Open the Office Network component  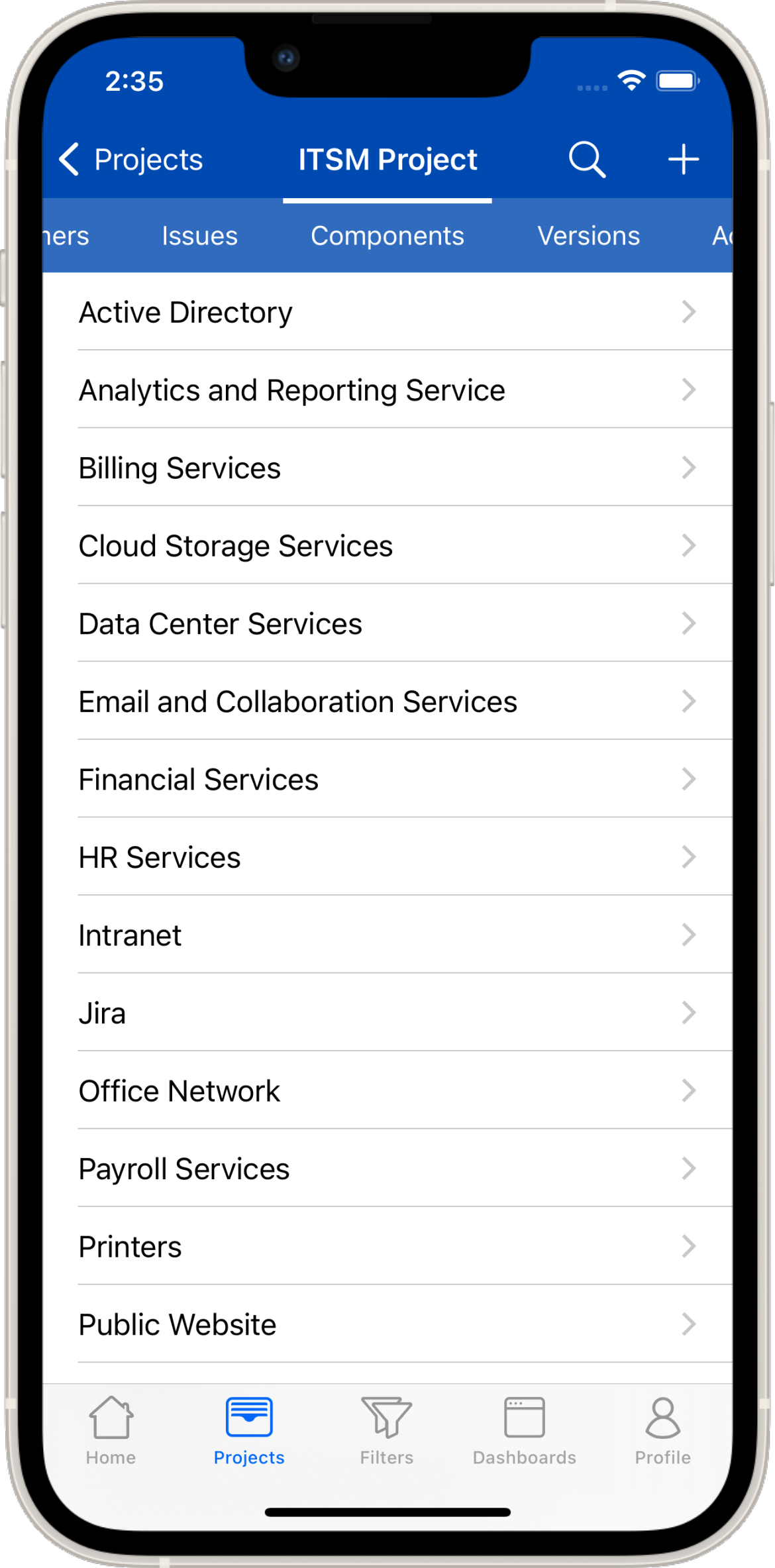click(387, 1091)
